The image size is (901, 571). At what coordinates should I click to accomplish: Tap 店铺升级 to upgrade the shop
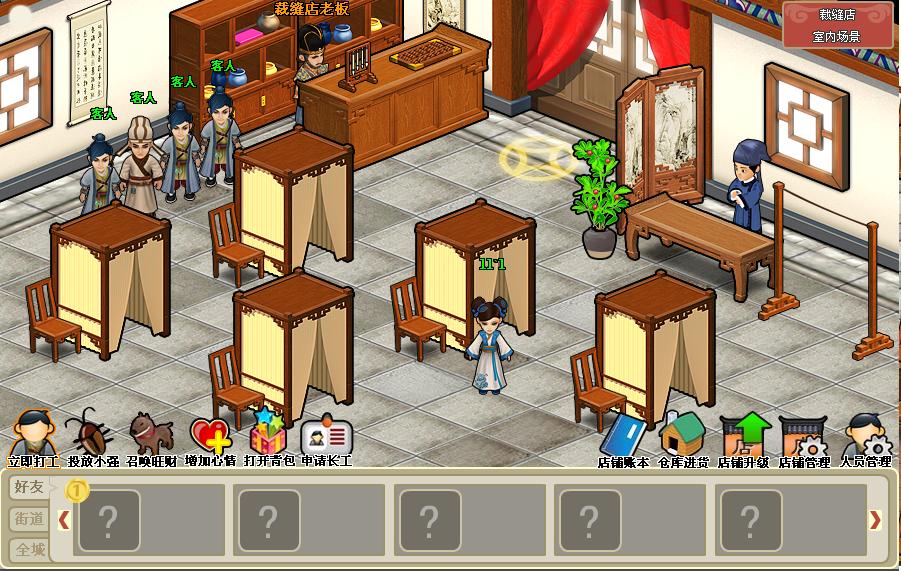coord(744,440)
